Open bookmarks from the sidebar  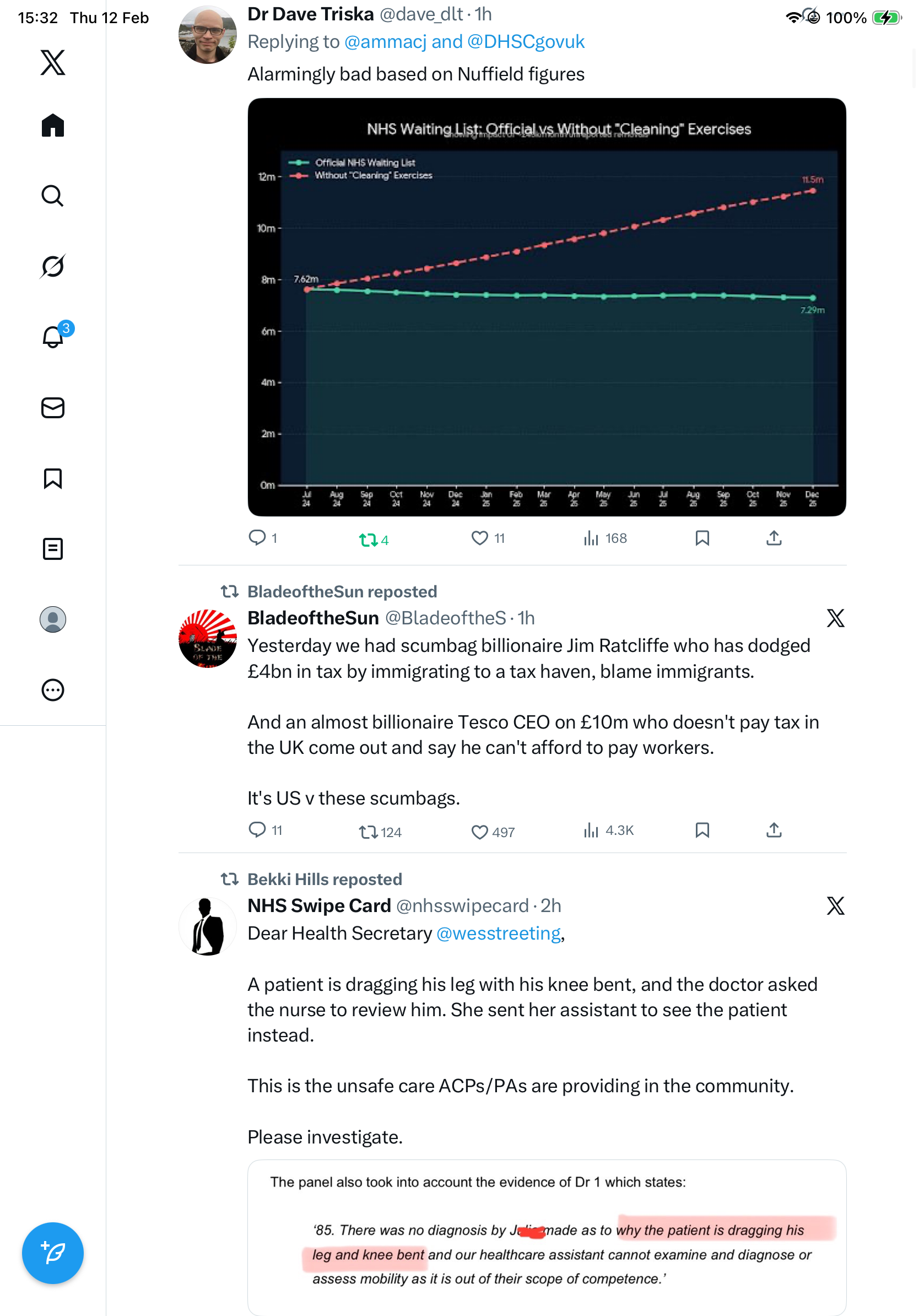pos(53,478)
